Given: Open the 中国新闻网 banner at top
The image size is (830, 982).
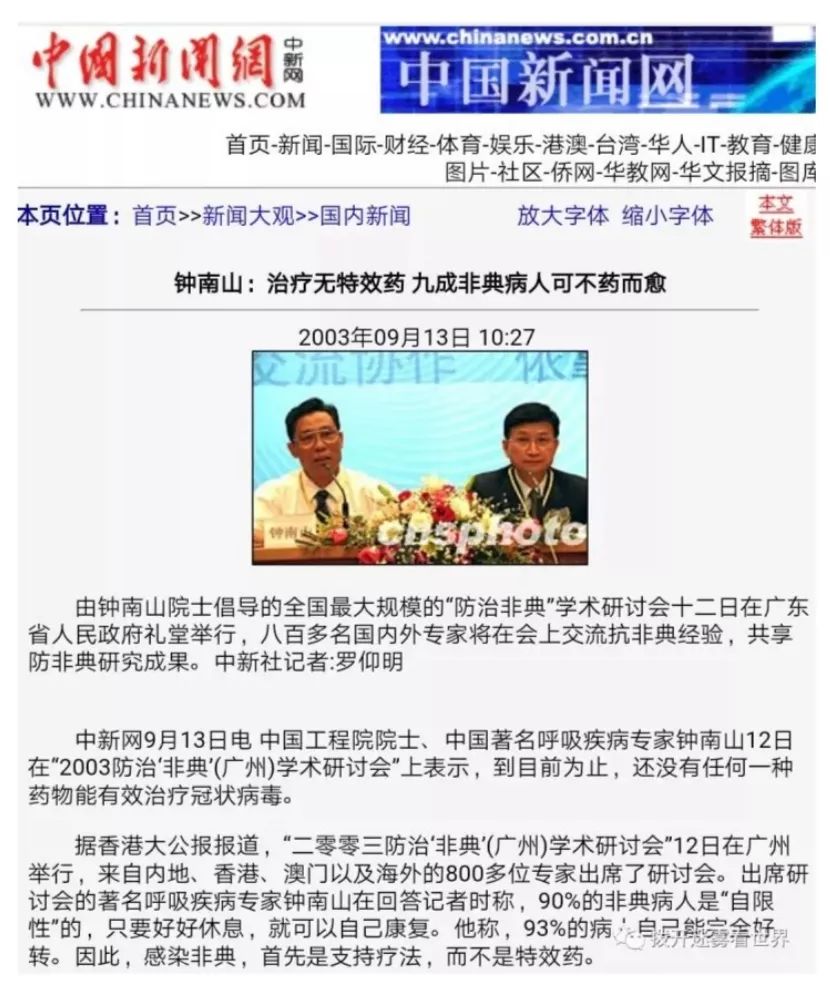Looking at the screenshot, I should coord(597,70).
